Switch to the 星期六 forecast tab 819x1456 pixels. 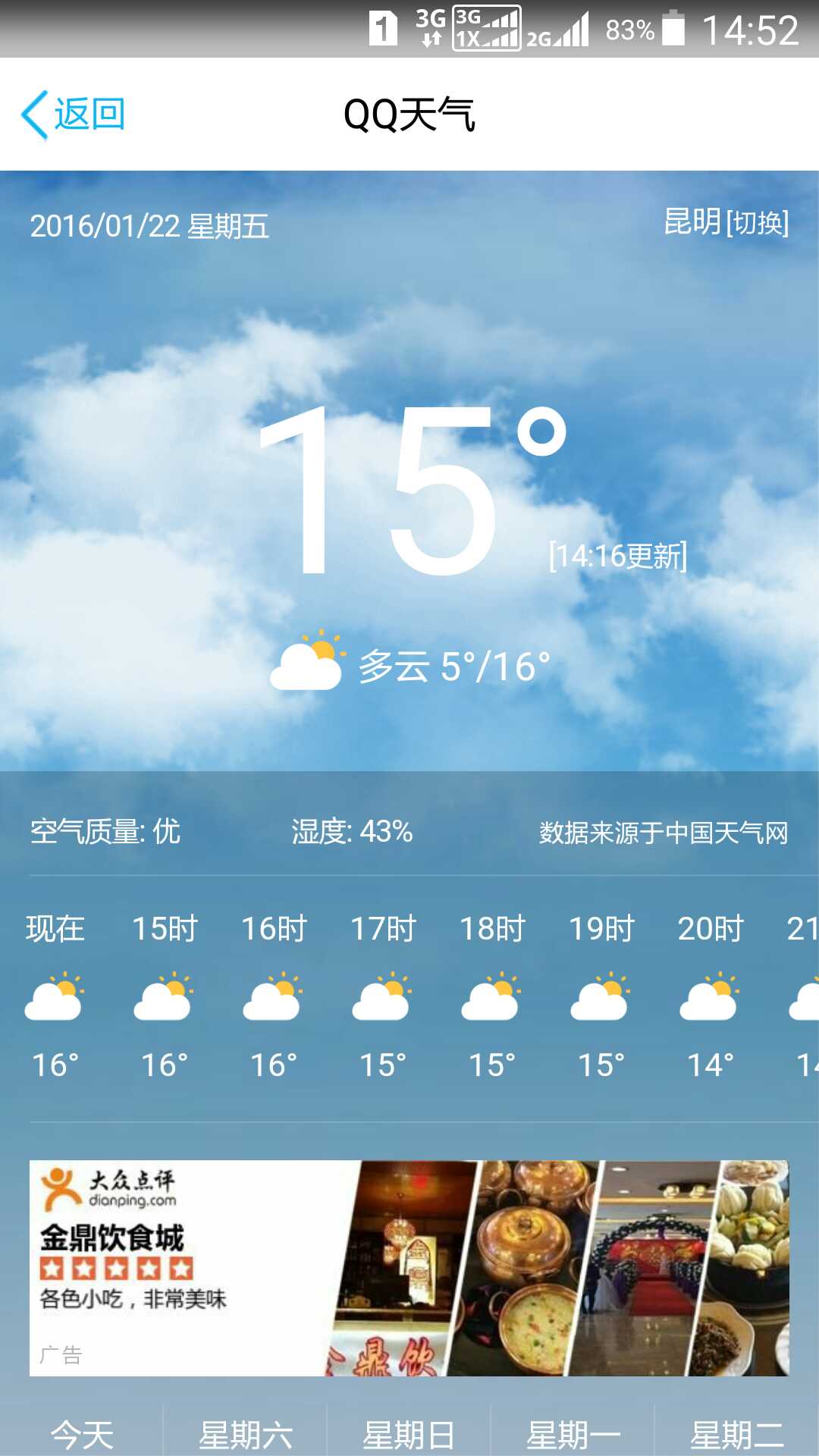(245, 1433)
